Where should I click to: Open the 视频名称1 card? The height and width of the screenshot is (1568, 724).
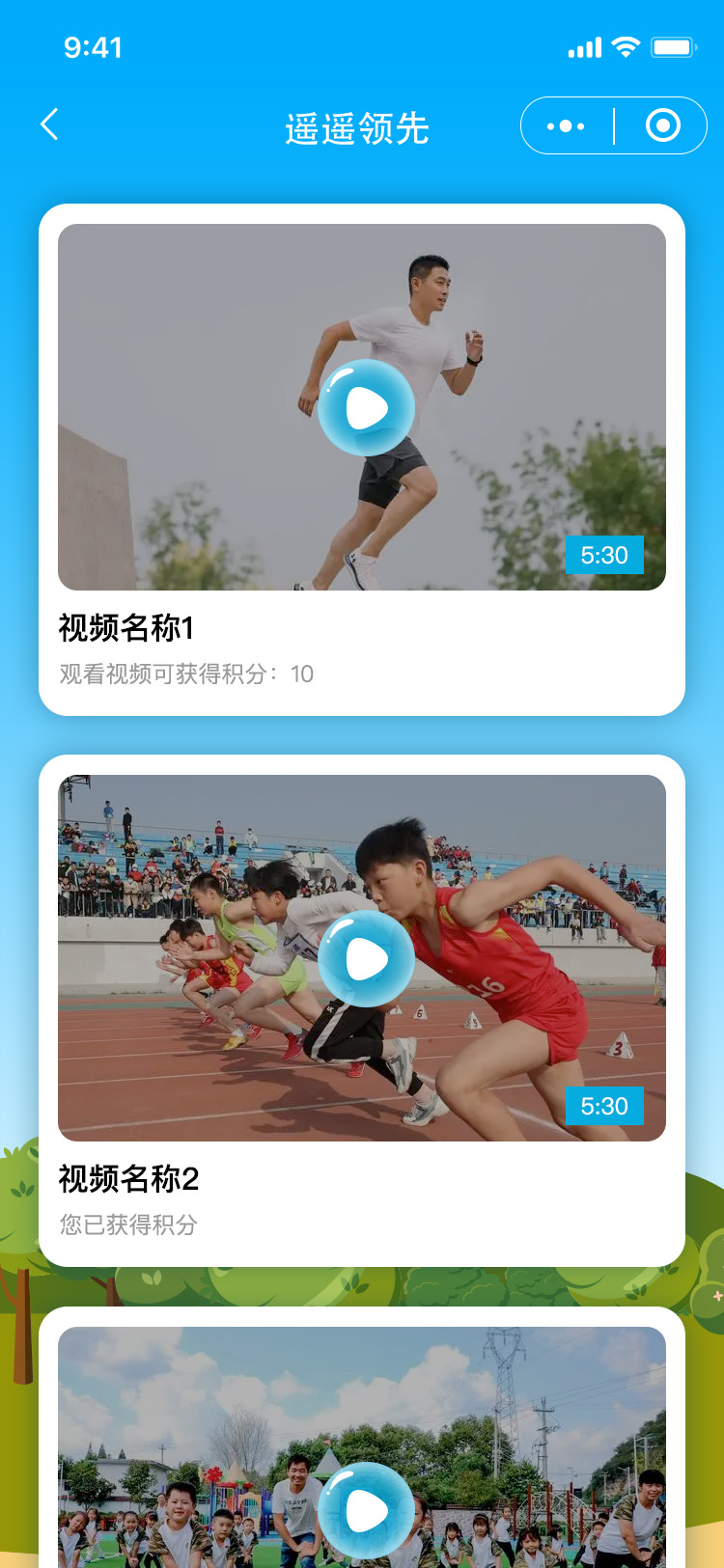[126, 628]
